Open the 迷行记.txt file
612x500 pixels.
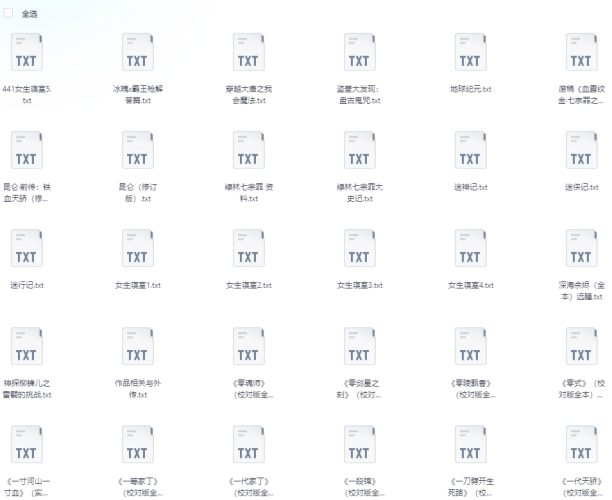tap(27, 252)
